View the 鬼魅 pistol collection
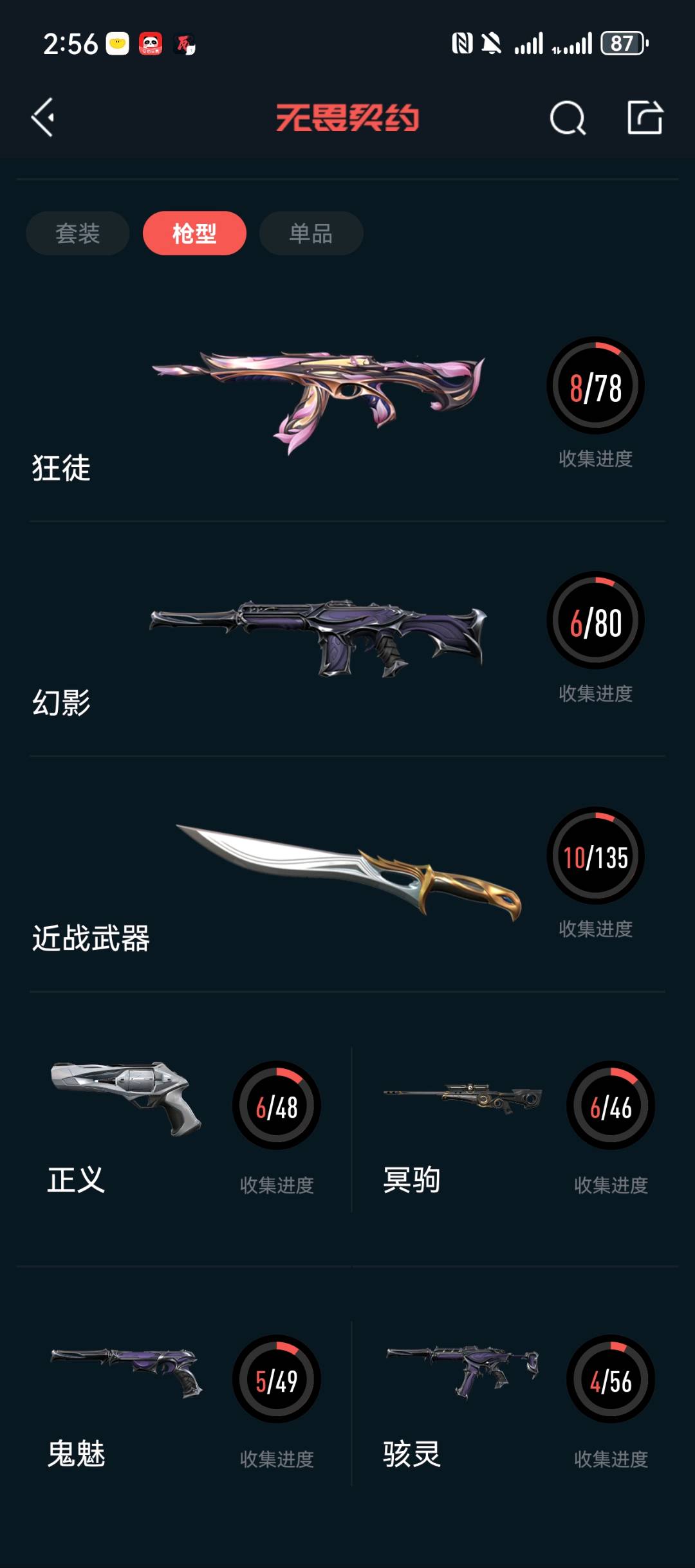This screenshot has height=1568, width=695. (184, 1403)
